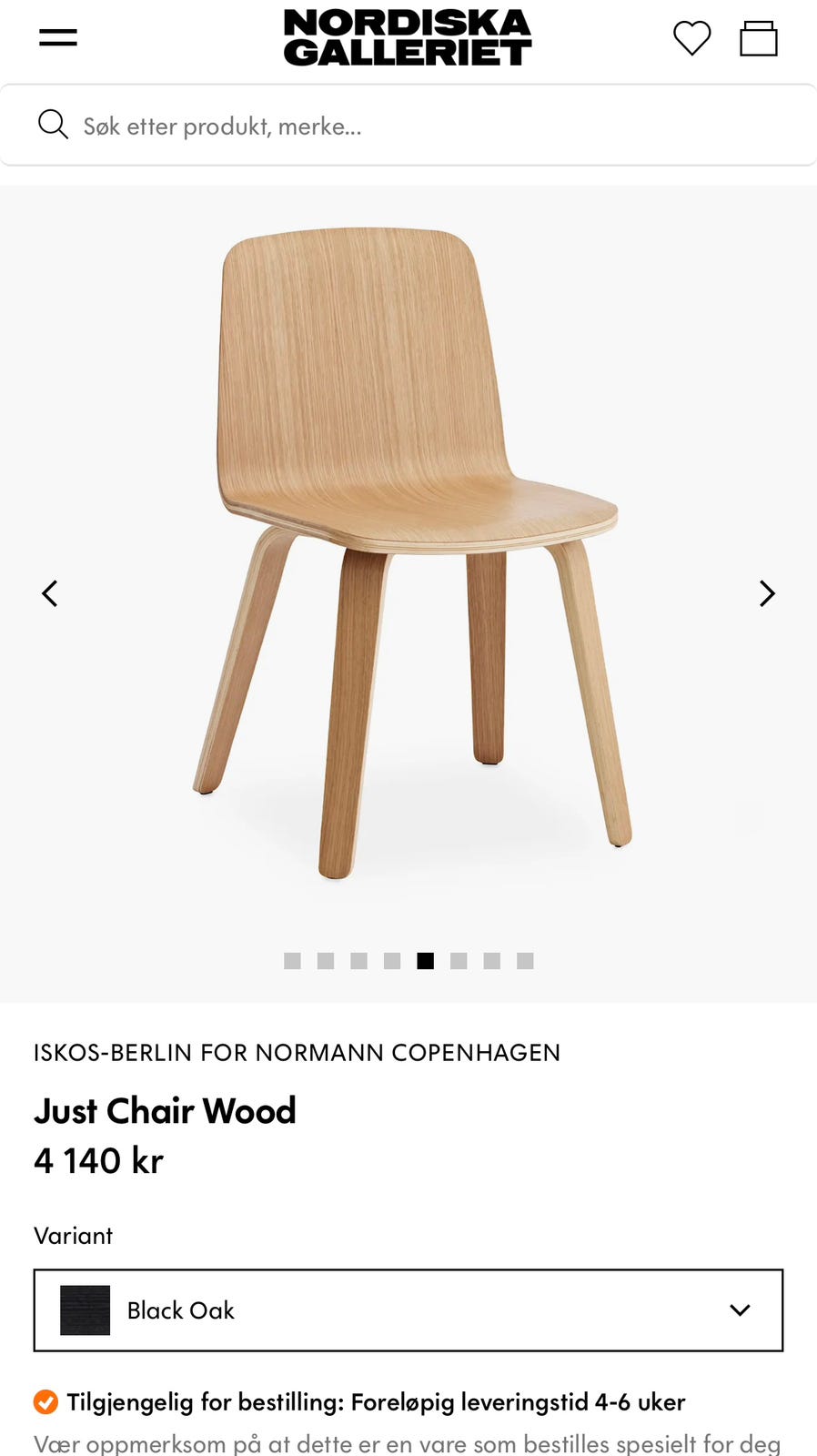Jump to the last image indicator dot
Screen dimensions: 817x1456
tap(525, 961)
